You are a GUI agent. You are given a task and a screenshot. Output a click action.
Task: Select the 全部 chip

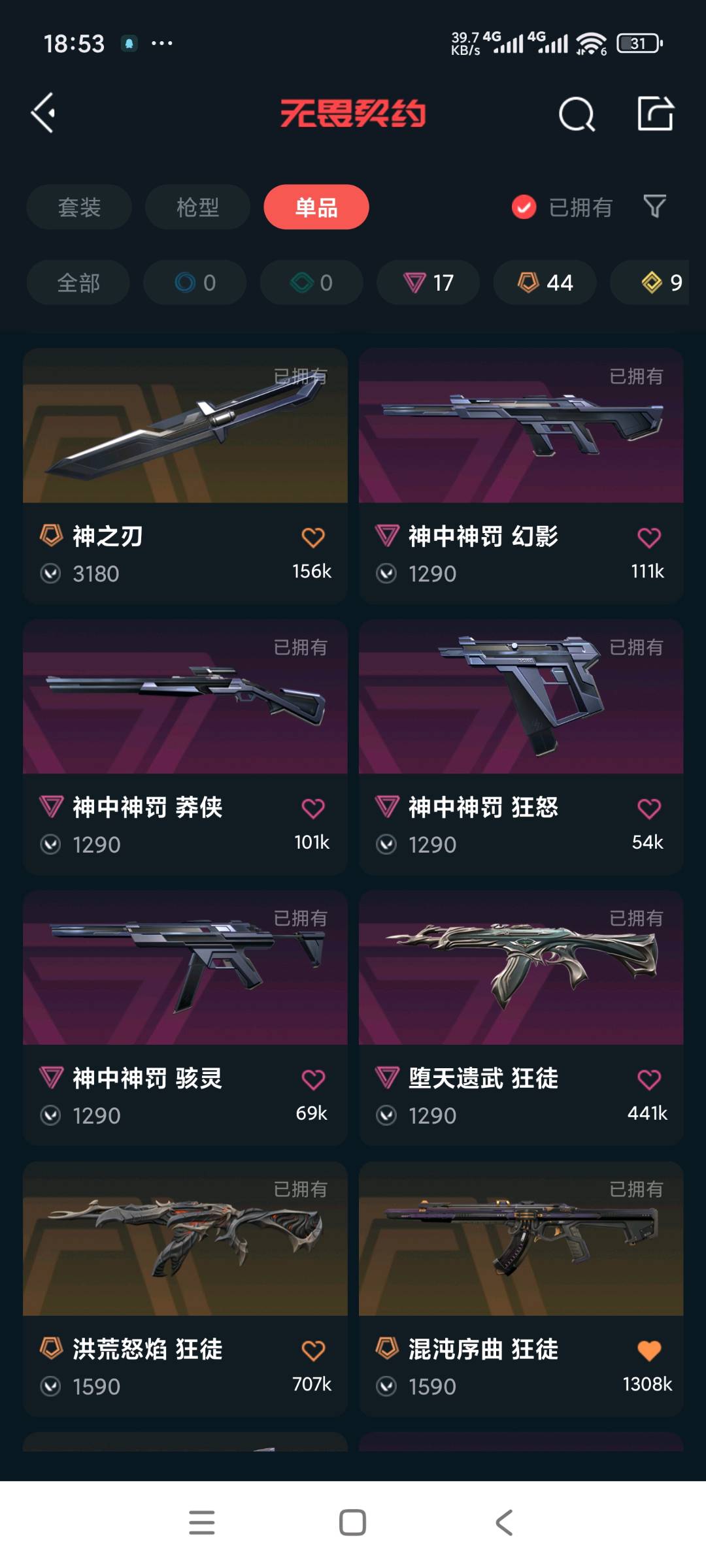click(78, 282)
